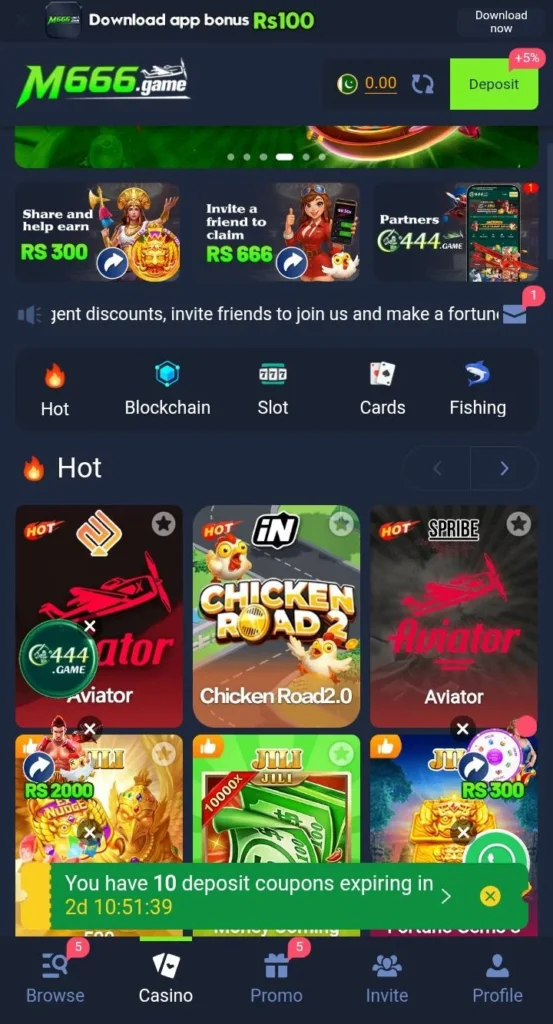Select the Fishing category
Viewport: 553px width, 1024px height.
click(x=478, y=389)
